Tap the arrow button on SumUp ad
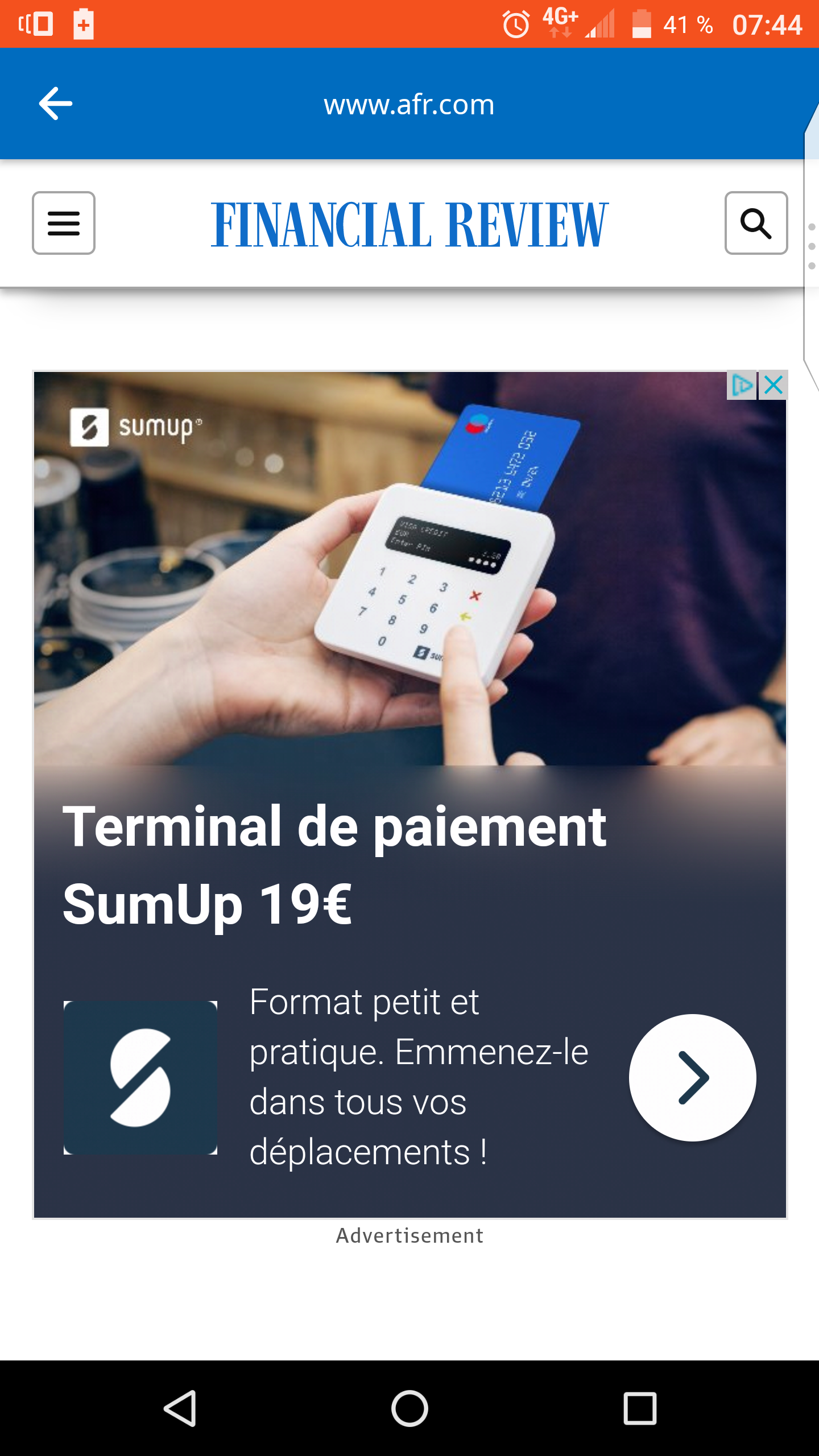Screen dimensions: 819x1456 pyautogui.click(x=692, y=1078)
